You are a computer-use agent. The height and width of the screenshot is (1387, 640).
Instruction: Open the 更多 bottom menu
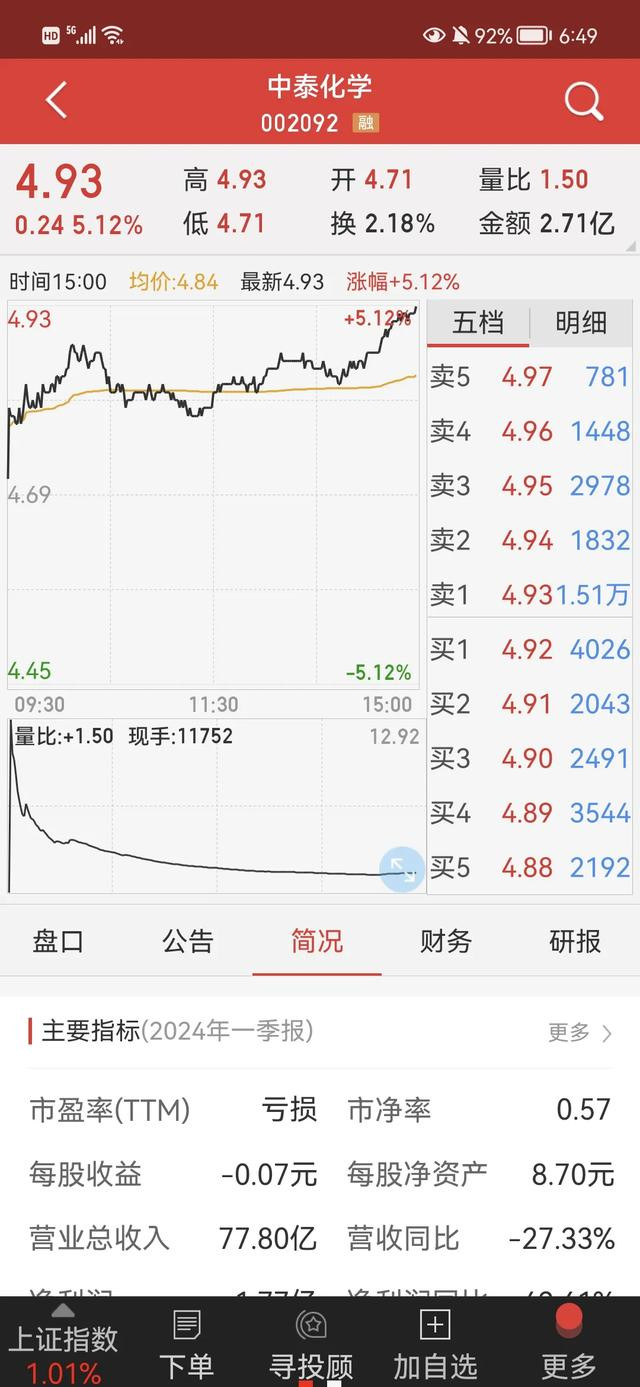coord(569,1345)
